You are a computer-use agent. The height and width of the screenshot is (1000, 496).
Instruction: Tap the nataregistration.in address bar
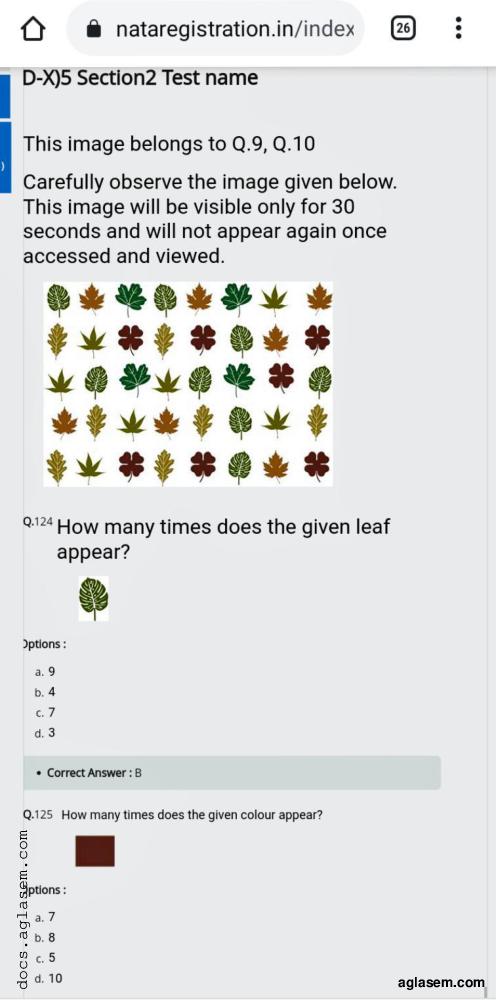pos(215,29)
